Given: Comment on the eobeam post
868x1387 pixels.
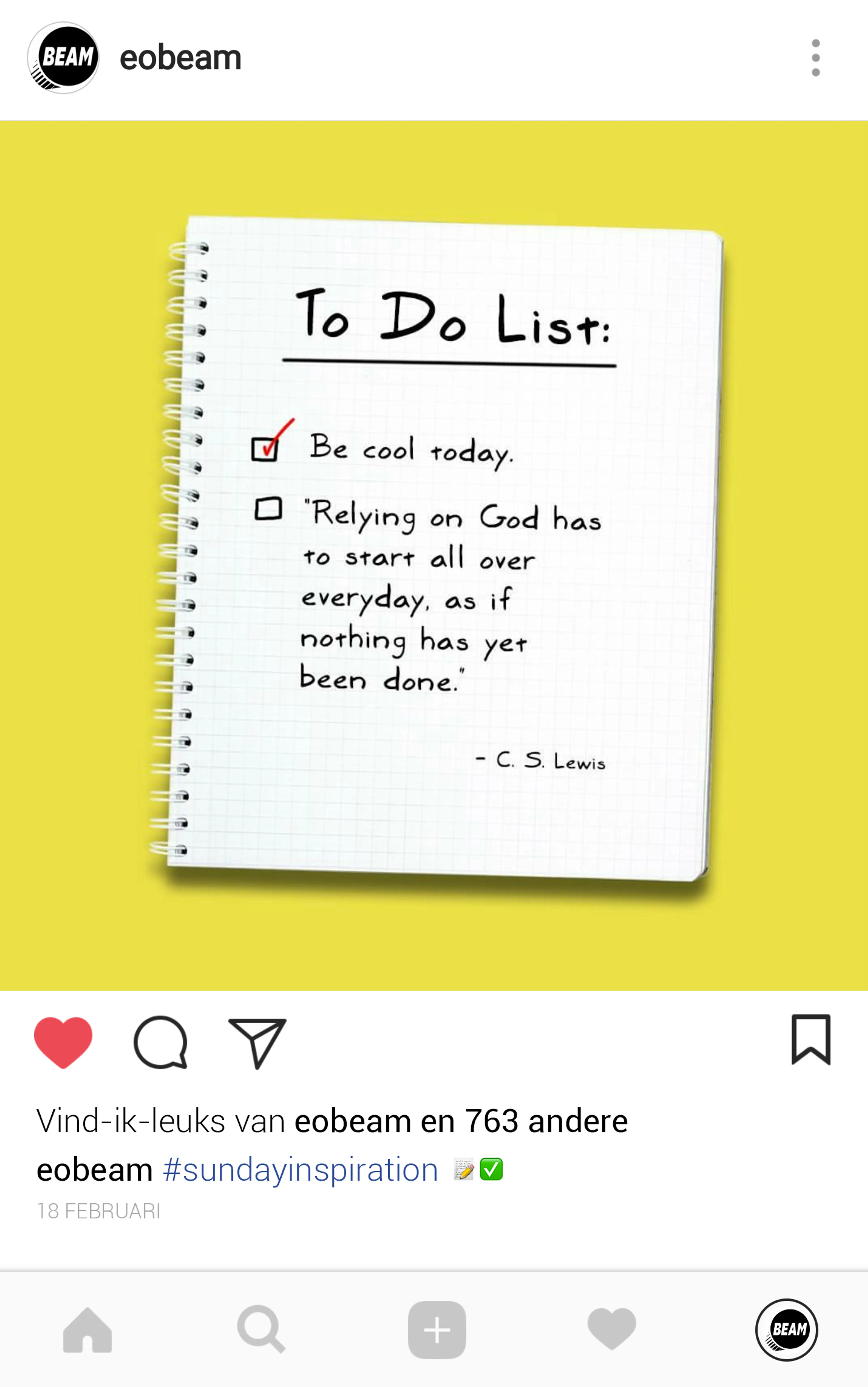Looking at the screenshot, I should (160, 1042).
